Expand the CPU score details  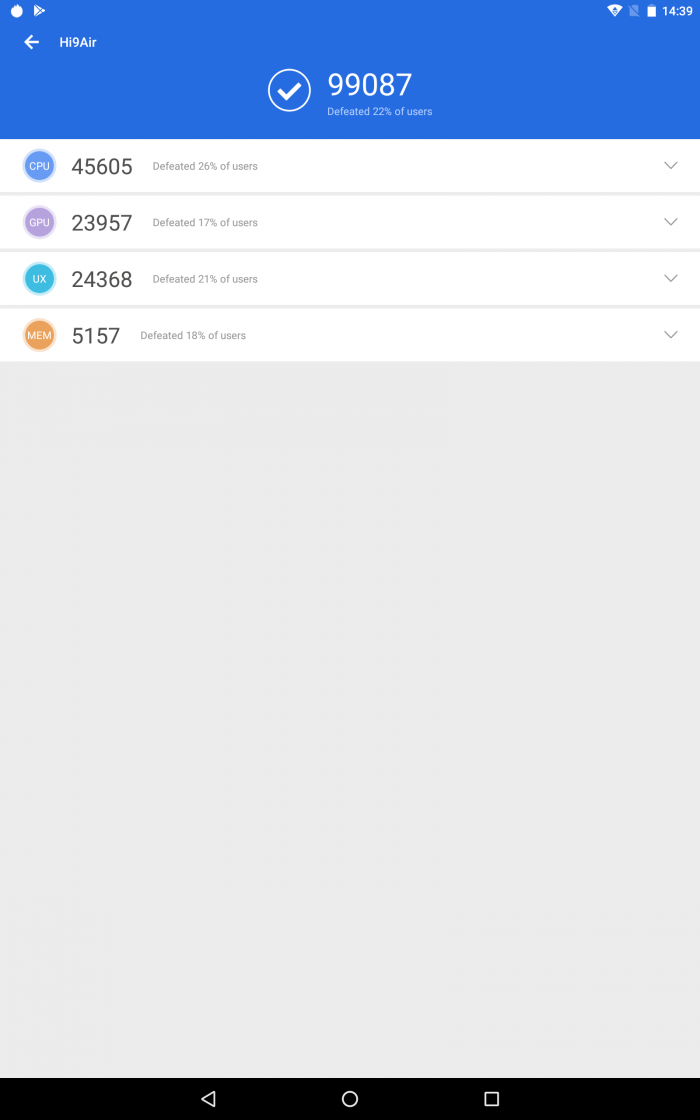670,166
